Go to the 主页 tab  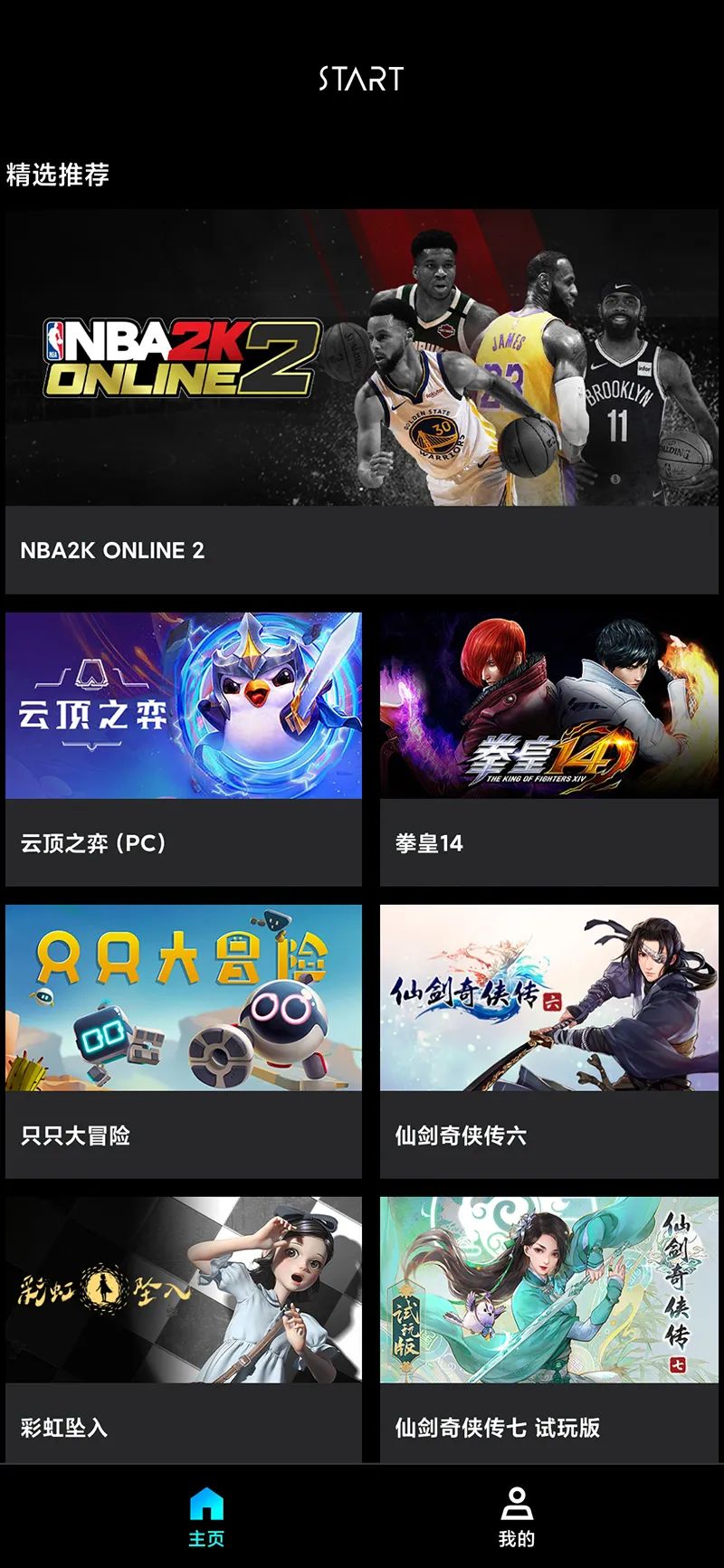[x=206, y=1515]
